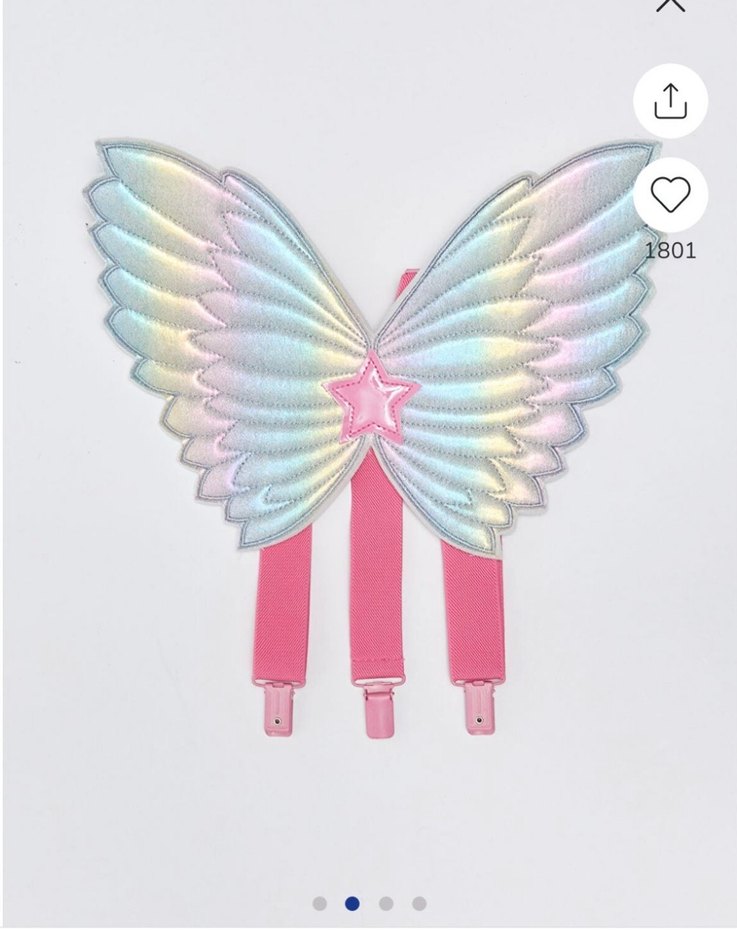Add the wings to favorites
737x931 pixels.
coord(670,195)
